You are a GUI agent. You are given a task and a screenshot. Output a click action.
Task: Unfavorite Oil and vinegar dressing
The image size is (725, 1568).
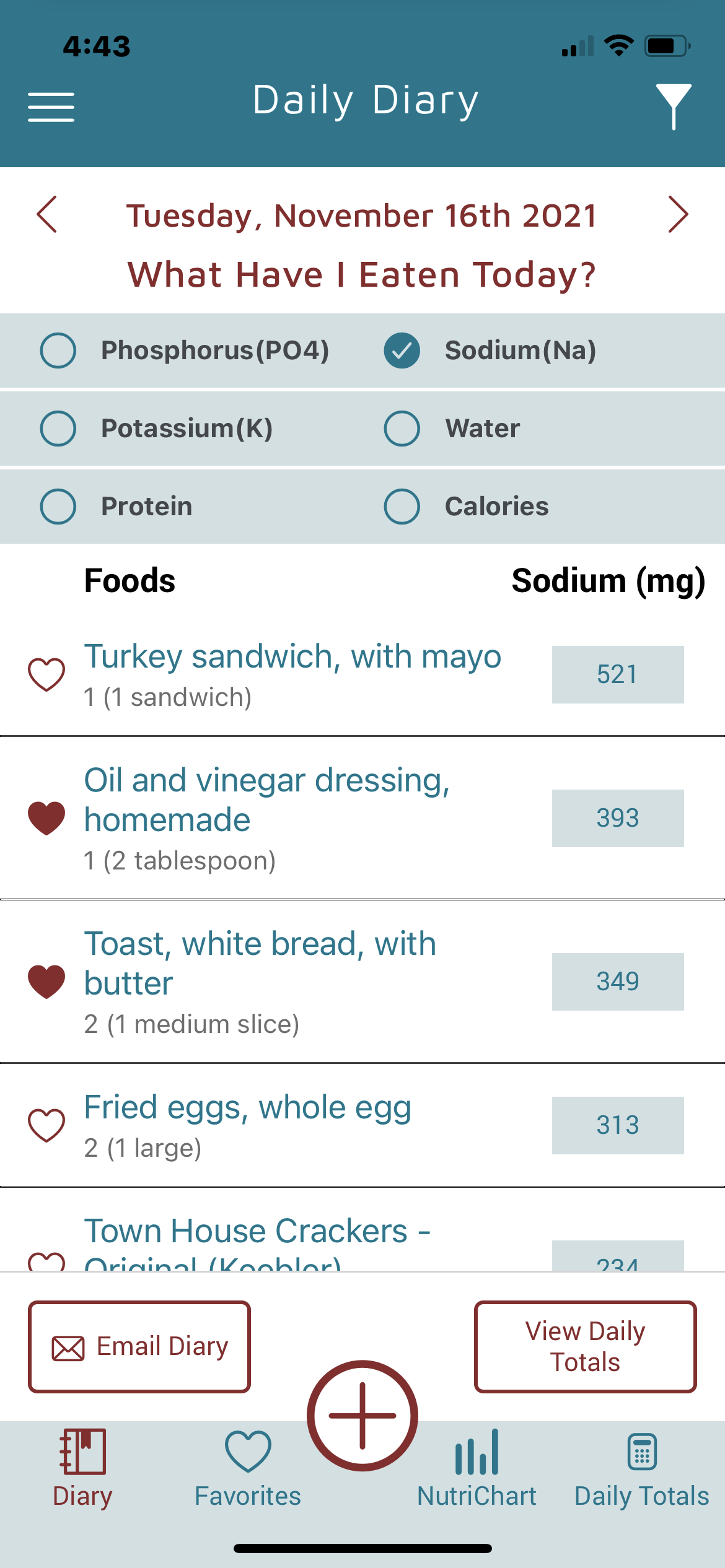click(x=46, y=818)
